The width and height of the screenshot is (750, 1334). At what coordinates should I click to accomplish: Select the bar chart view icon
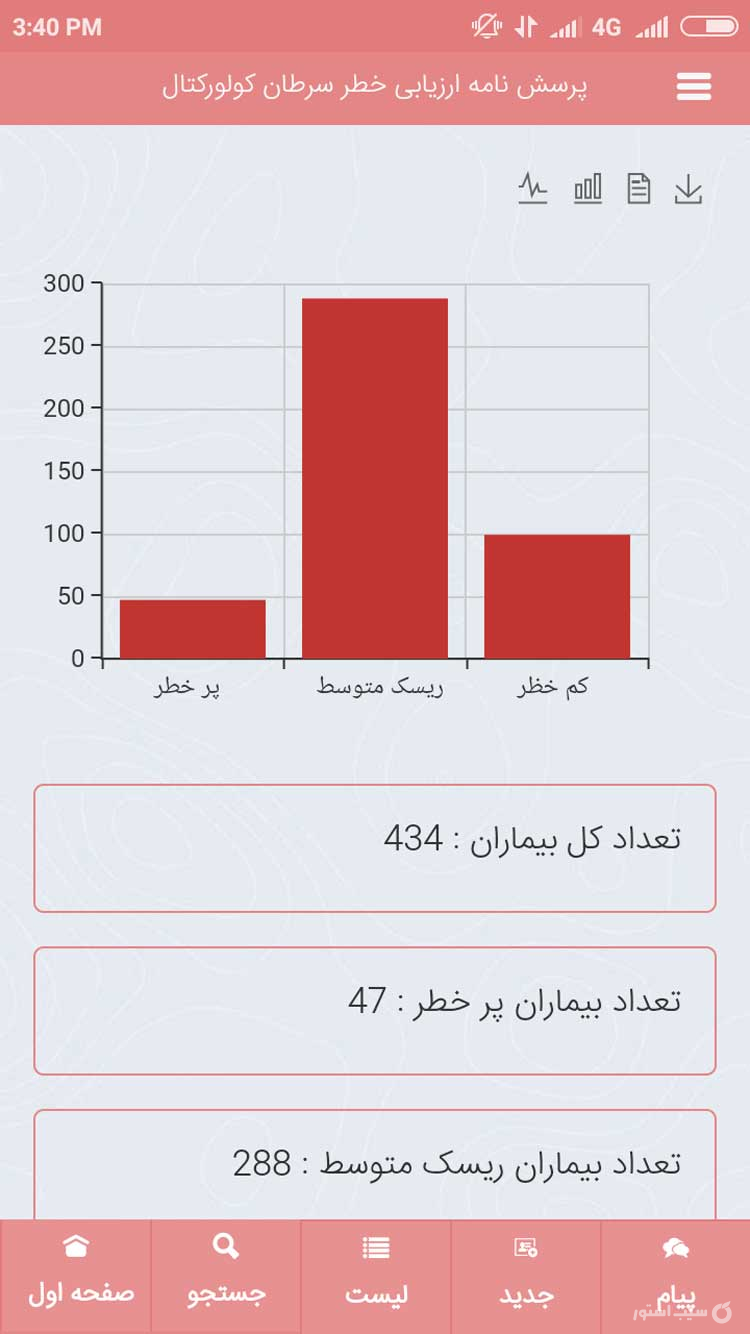(587, 187)
